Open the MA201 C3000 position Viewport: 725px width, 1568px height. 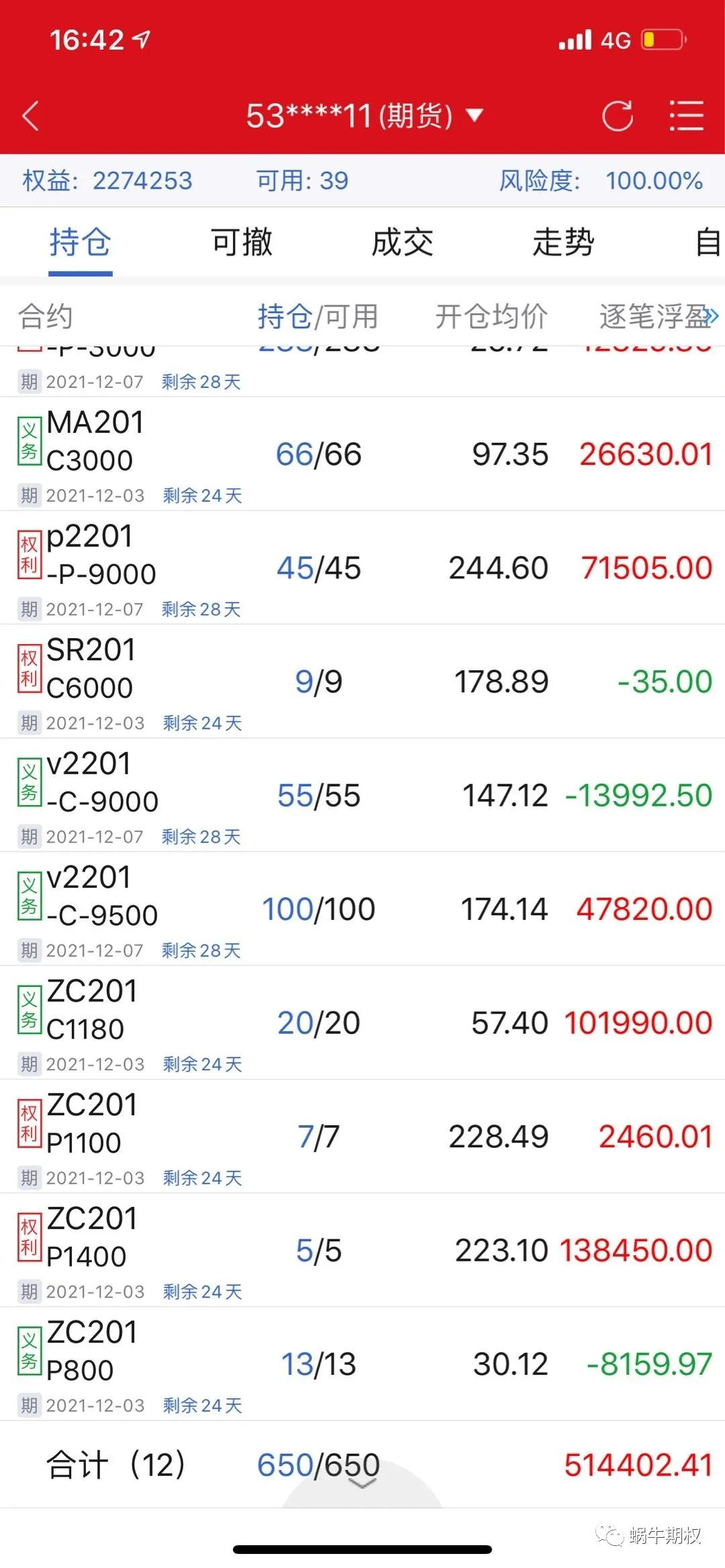click(362, 454)
